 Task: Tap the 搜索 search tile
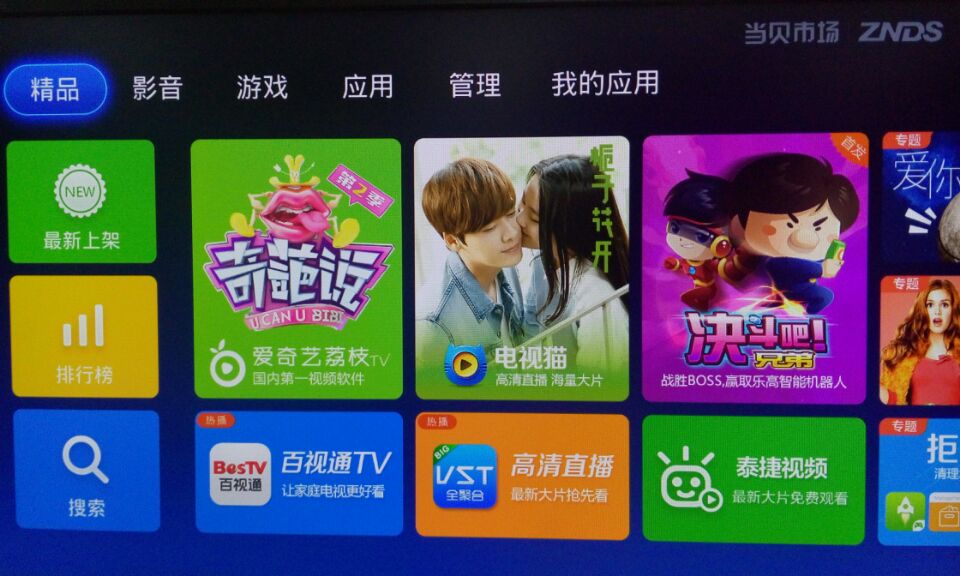coord(86,470)
